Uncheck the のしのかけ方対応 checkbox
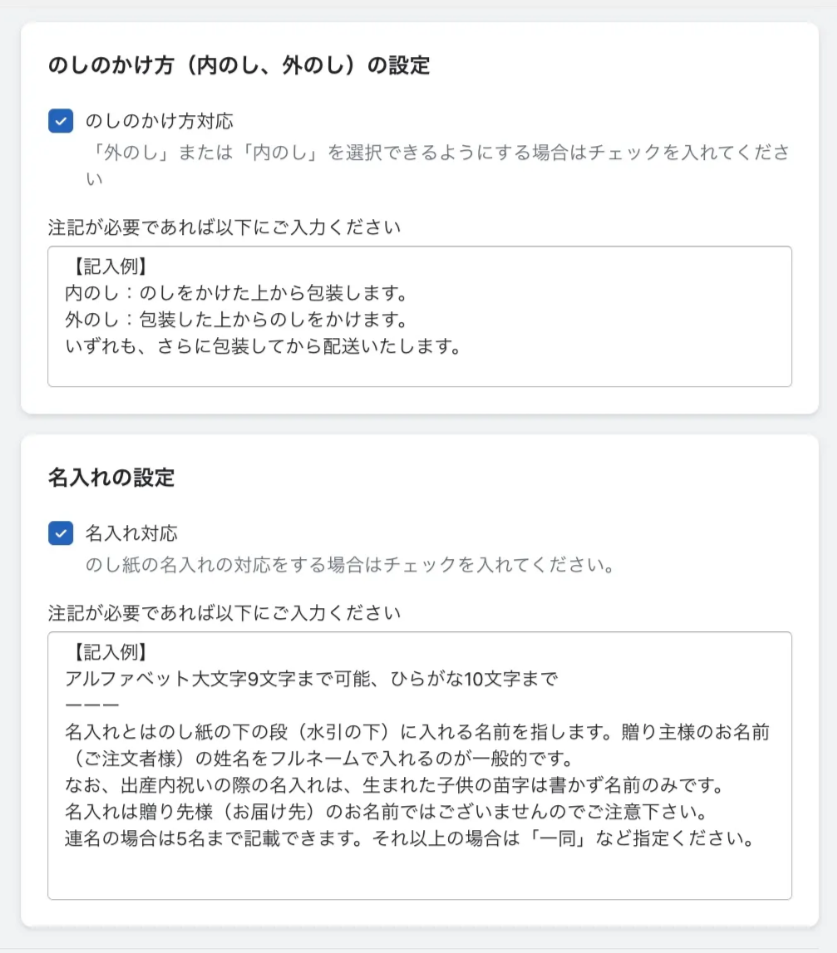 click(x=60, y=121)
